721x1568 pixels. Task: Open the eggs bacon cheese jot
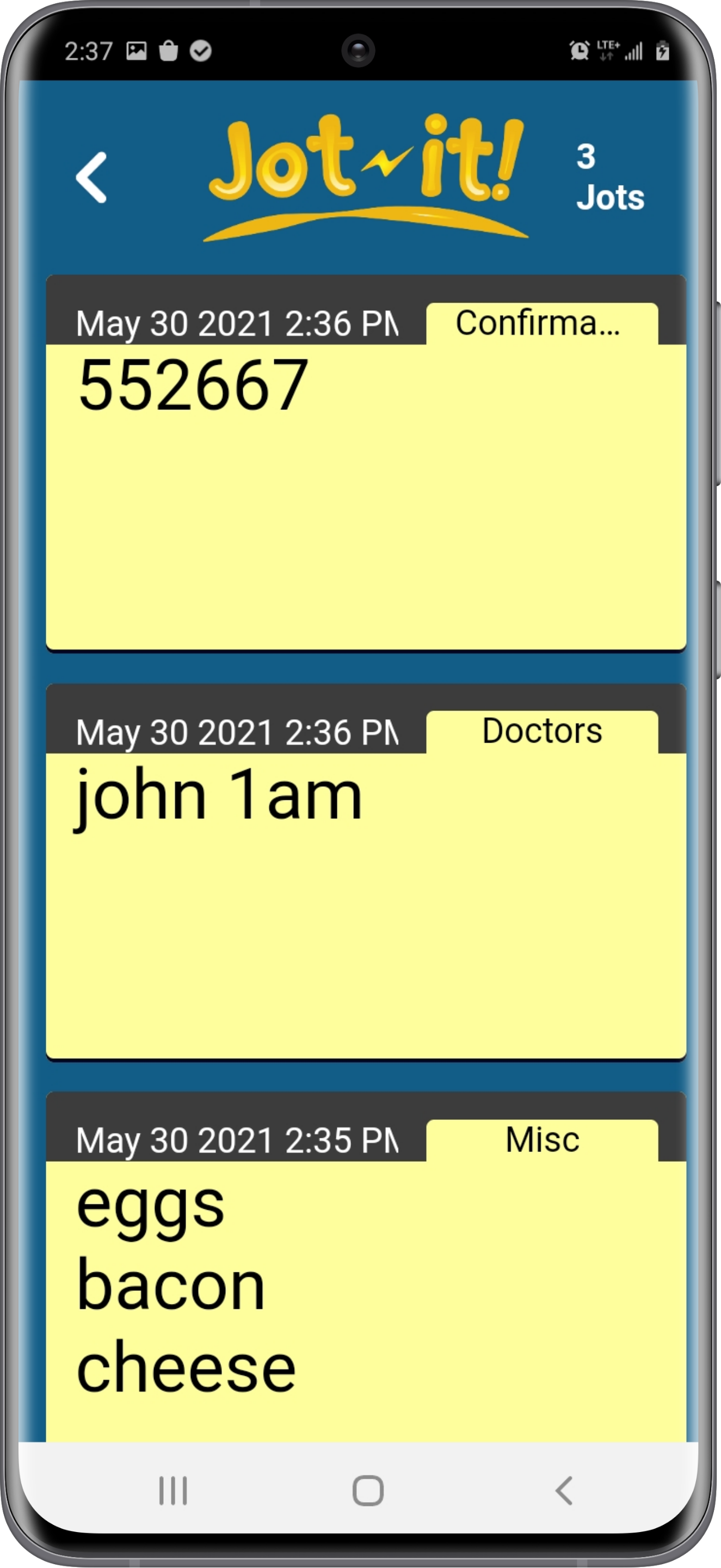[x=365, y=1296]
